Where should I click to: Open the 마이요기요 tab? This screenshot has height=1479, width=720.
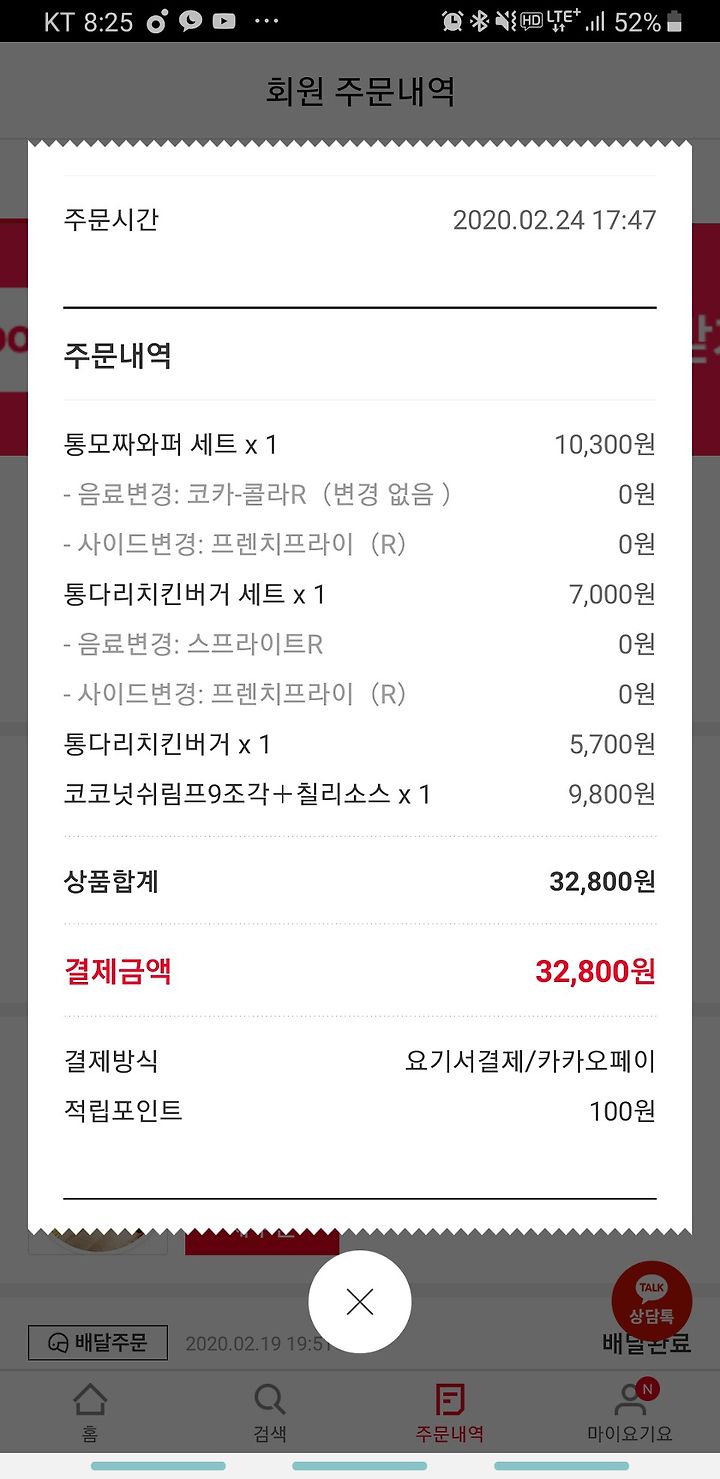630,1412
